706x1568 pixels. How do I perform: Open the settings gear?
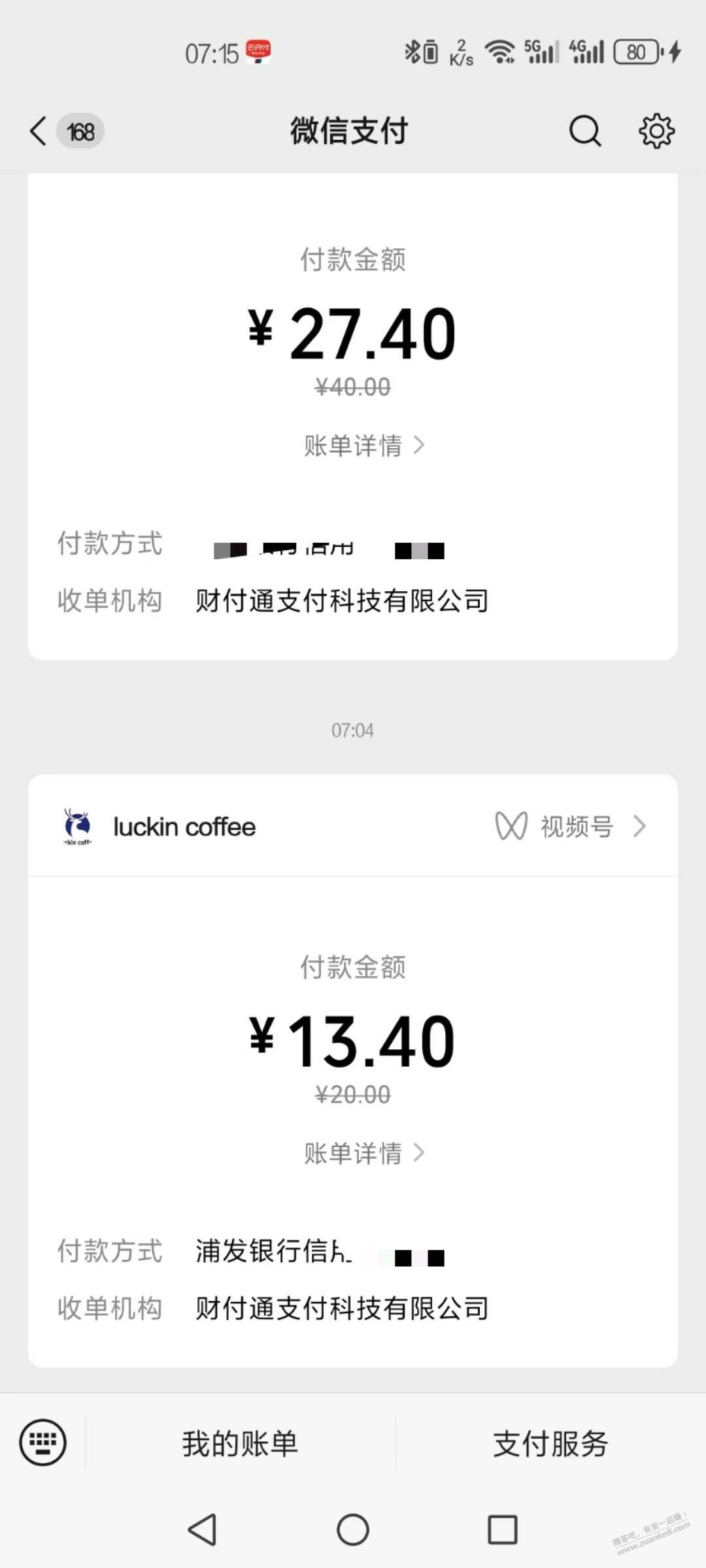[x=656, y=131]
